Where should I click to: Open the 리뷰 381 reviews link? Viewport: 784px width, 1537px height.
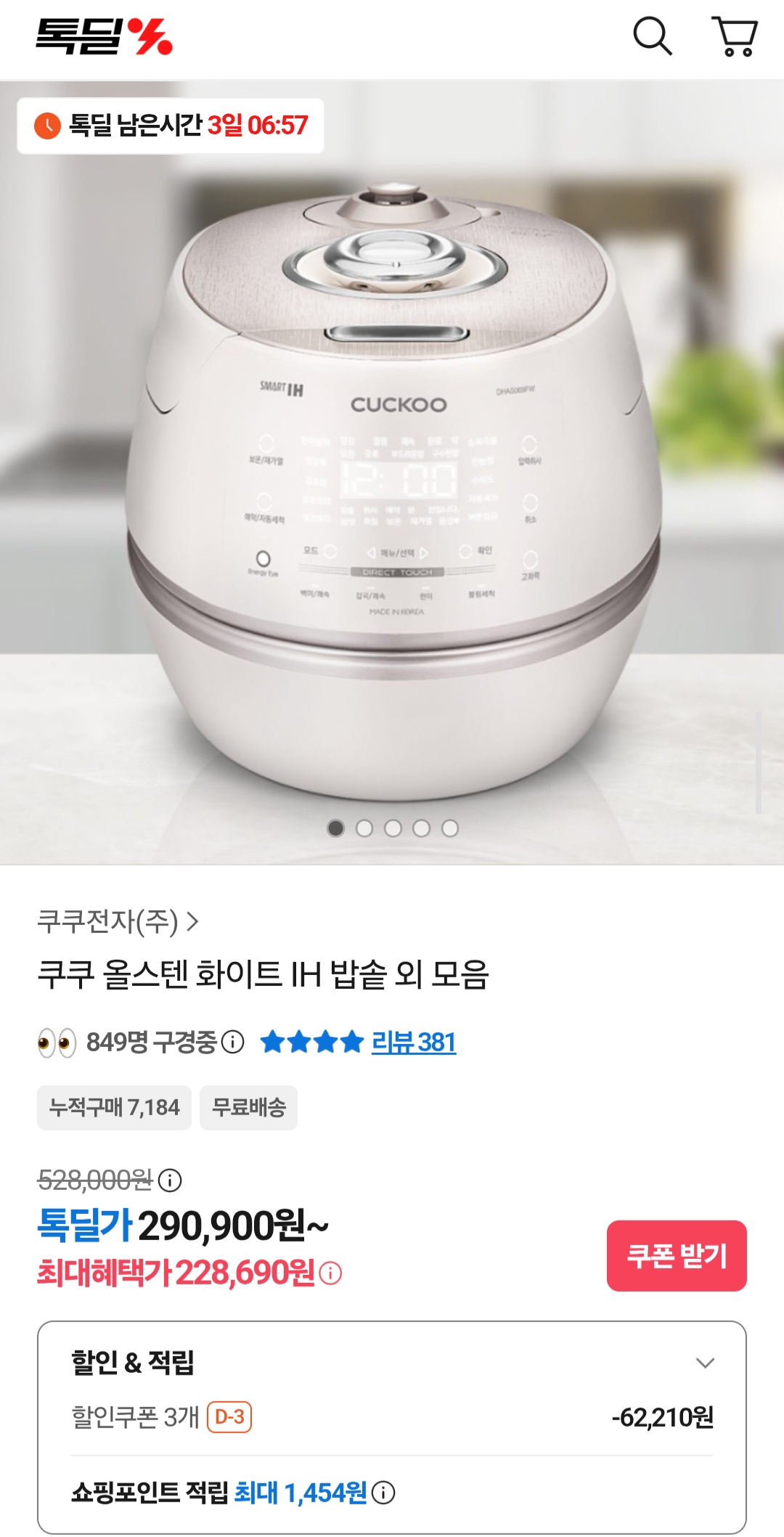(413, 1042)
